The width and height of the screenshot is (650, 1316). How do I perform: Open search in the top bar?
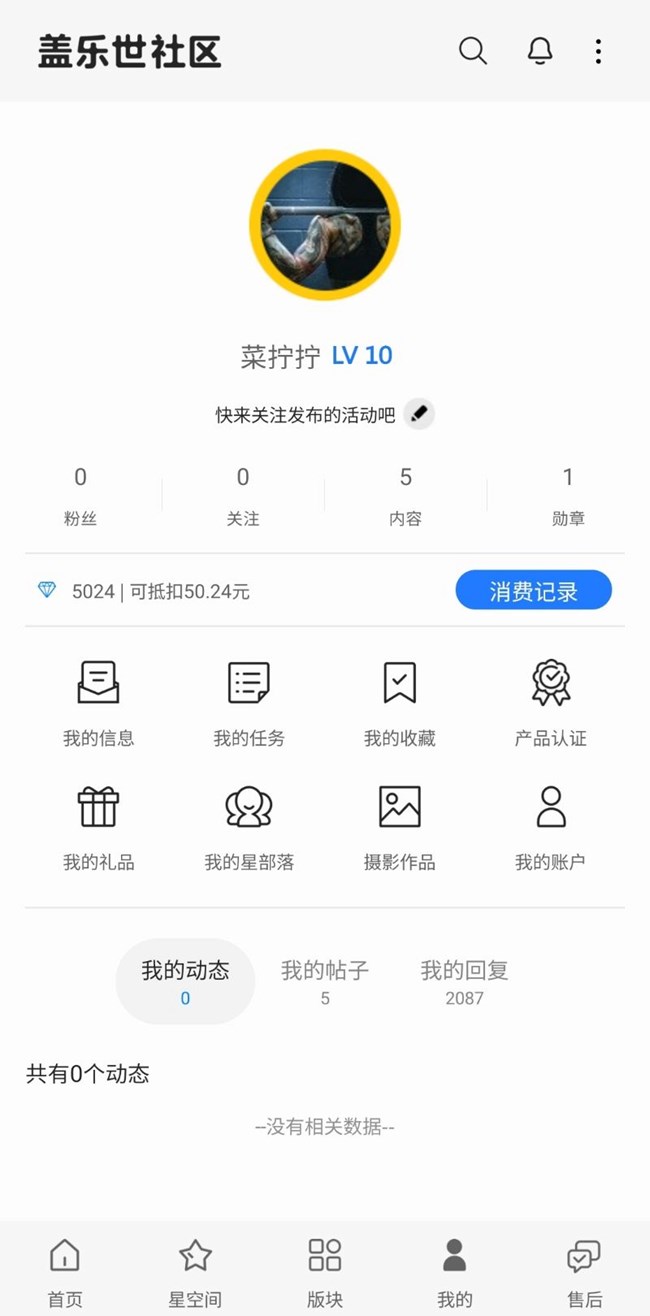coord(472,51)
